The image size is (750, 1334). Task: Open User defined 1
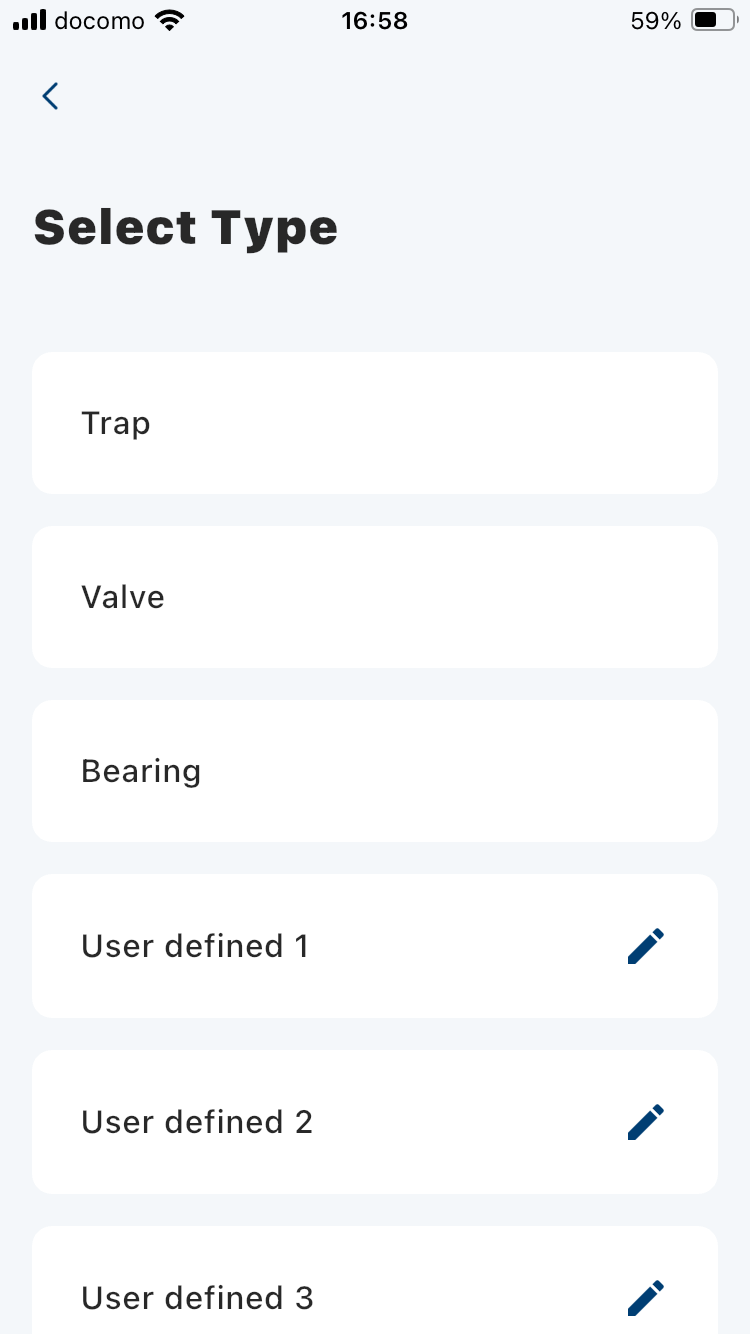195,945
